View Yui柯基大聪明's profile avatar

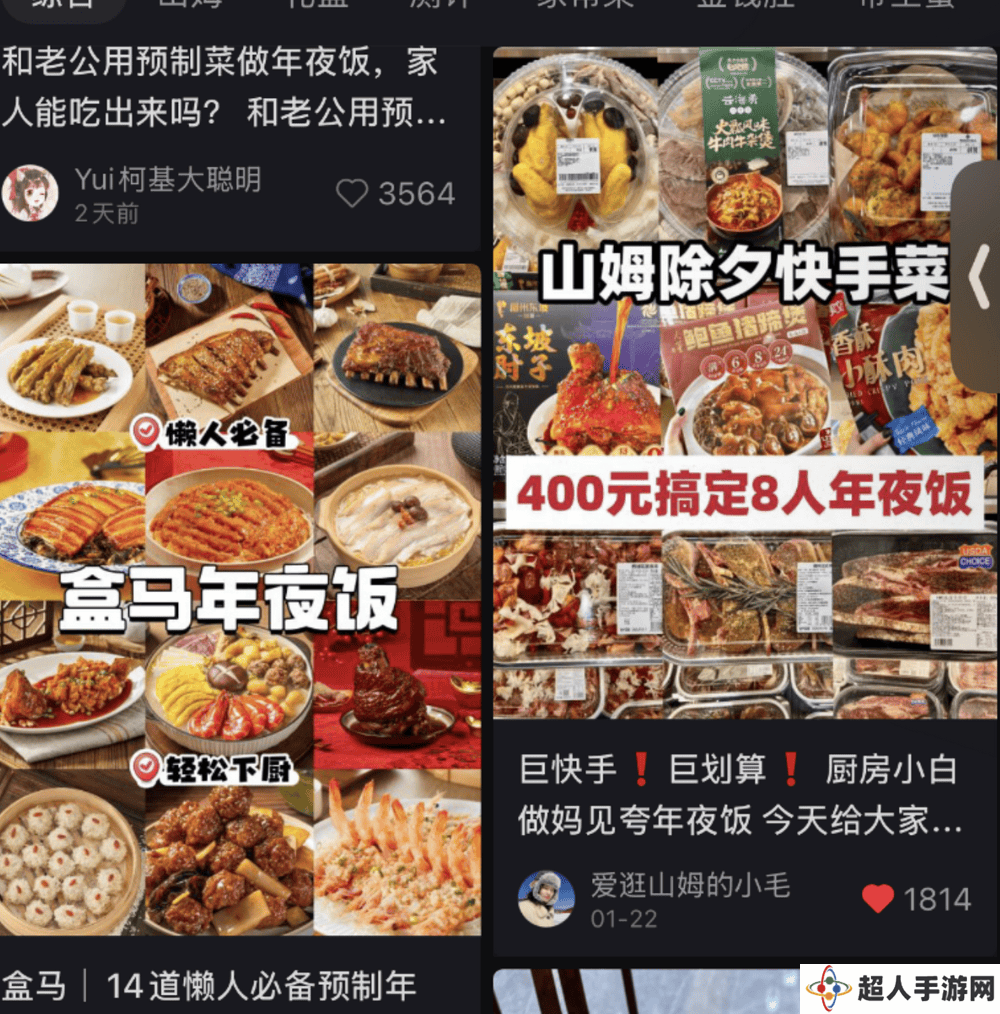30,193
